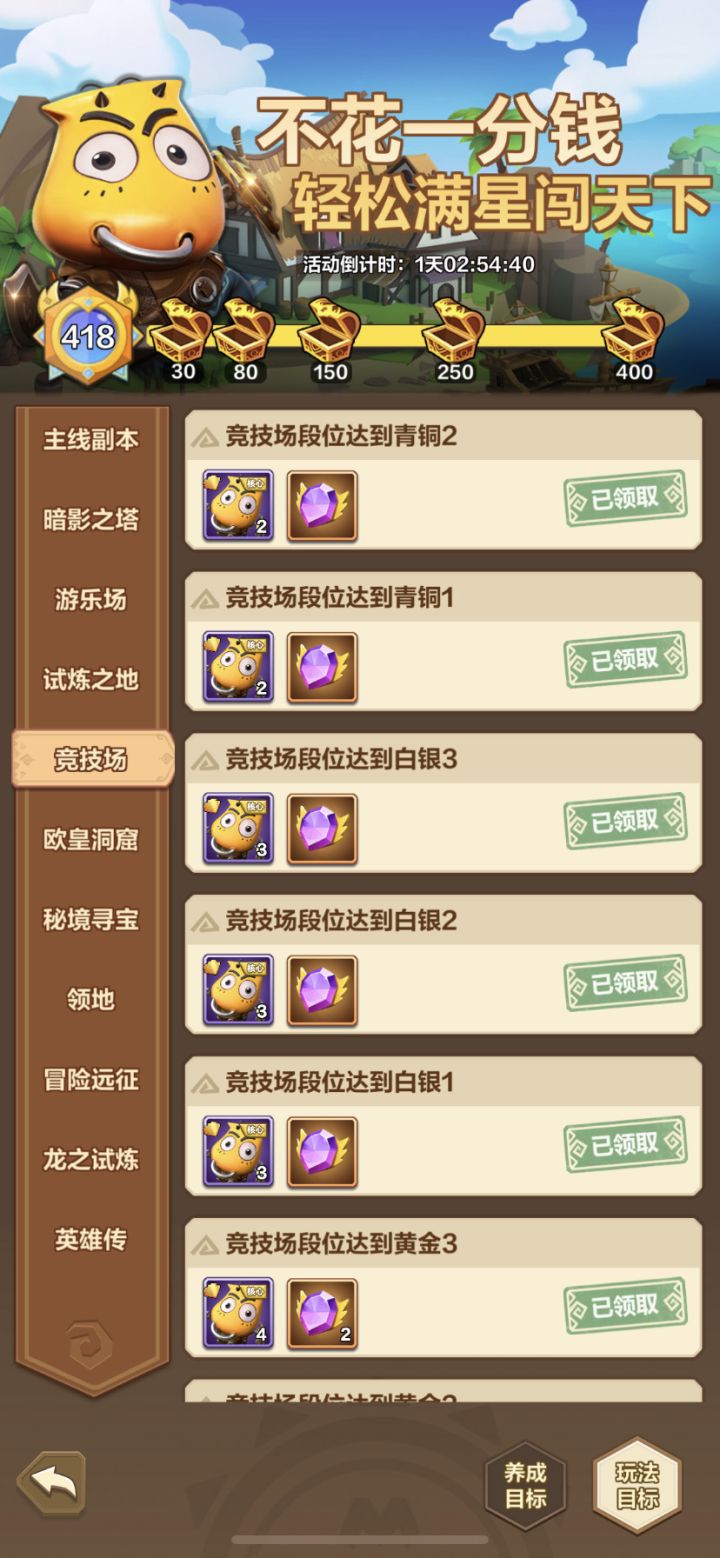The image size is (720, 1558).
Task: Switch to the 主线副本 tab
Action: click(x=91, y=438)
